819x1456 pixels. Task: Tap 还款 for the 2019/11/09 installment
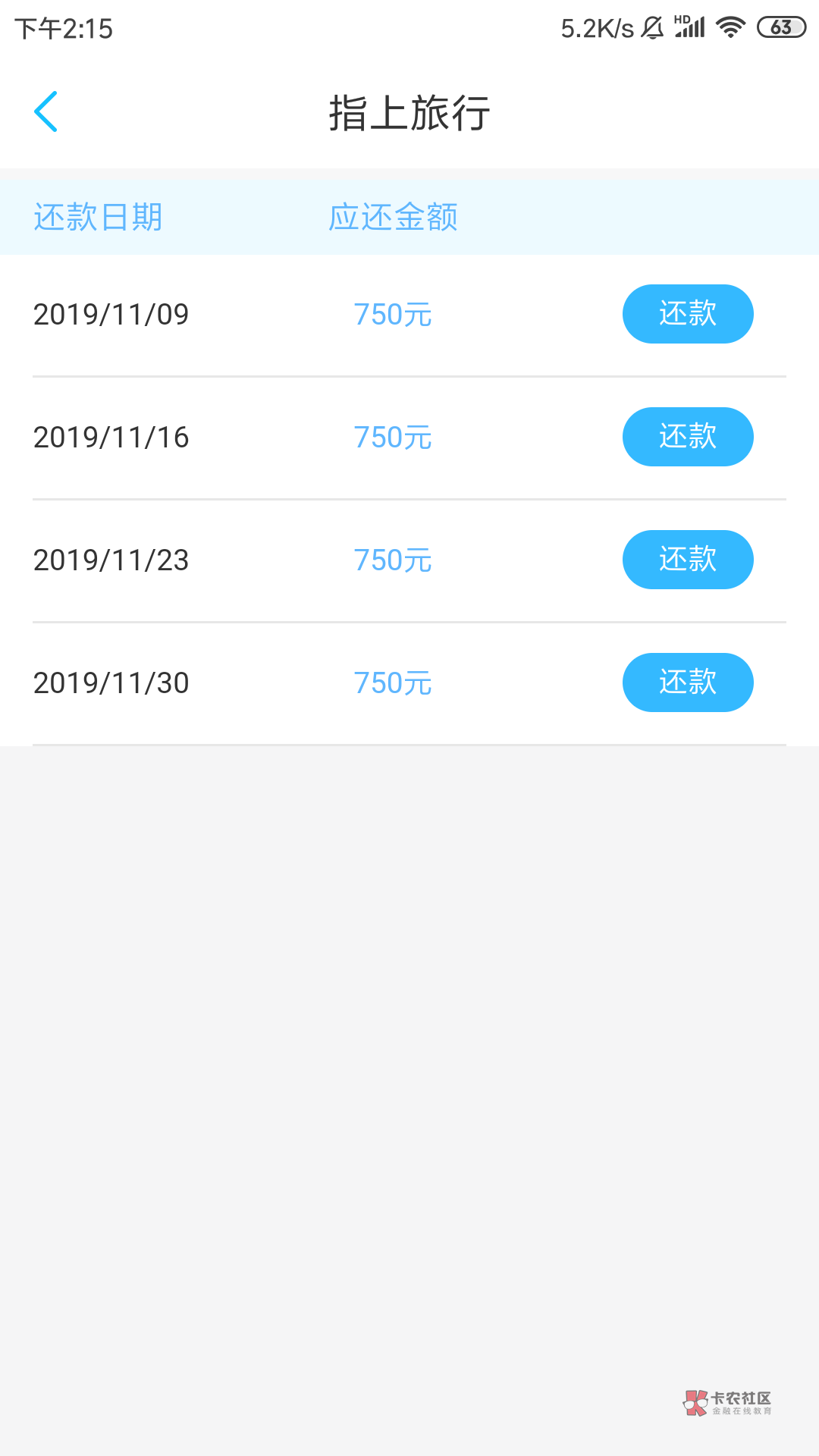point(687,314)
